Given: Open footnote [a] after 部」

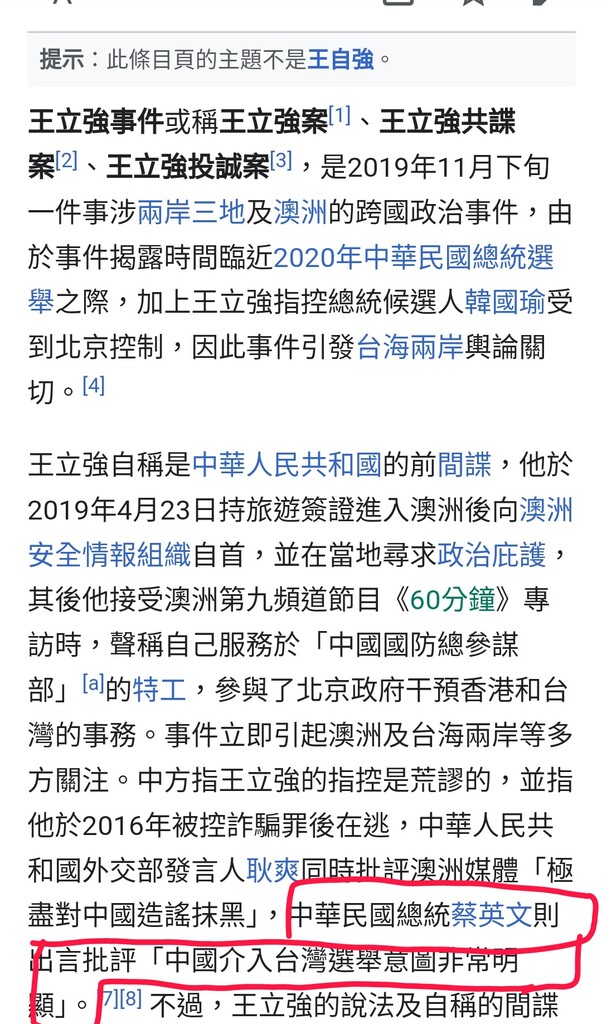Looking at the screenshot, I should 93,683.
